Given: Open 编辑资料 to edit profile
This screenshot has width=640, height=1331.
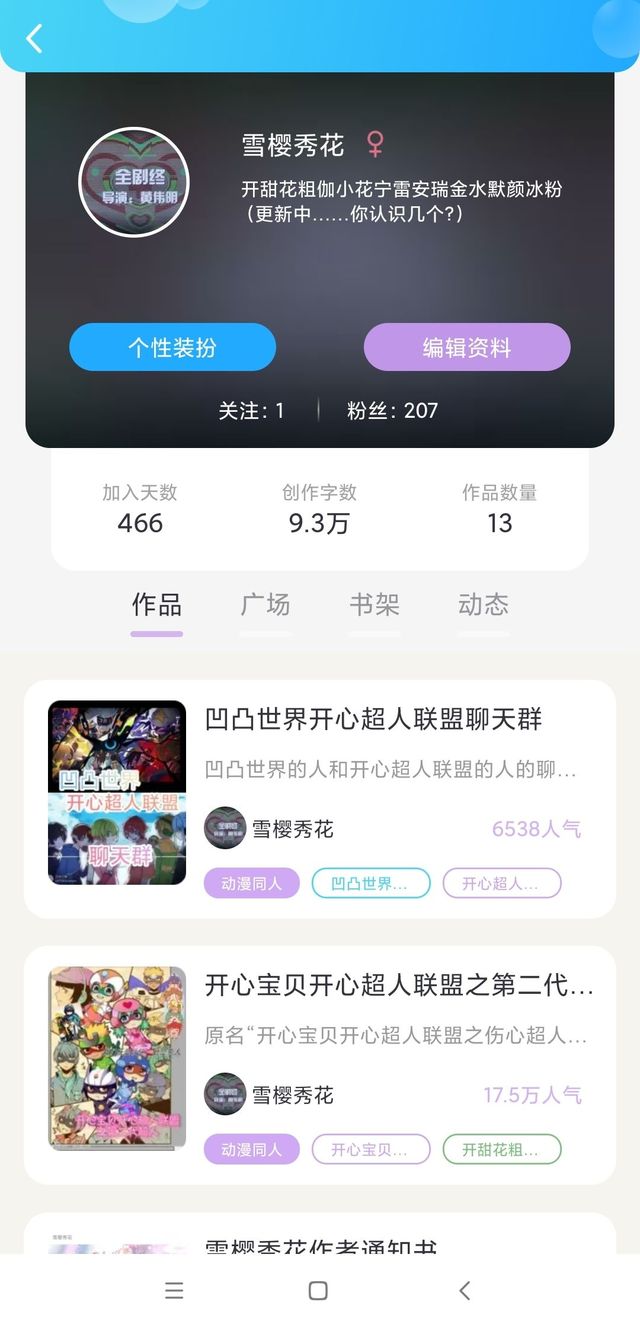Looking at the screenshot, I should click(467, 347).
